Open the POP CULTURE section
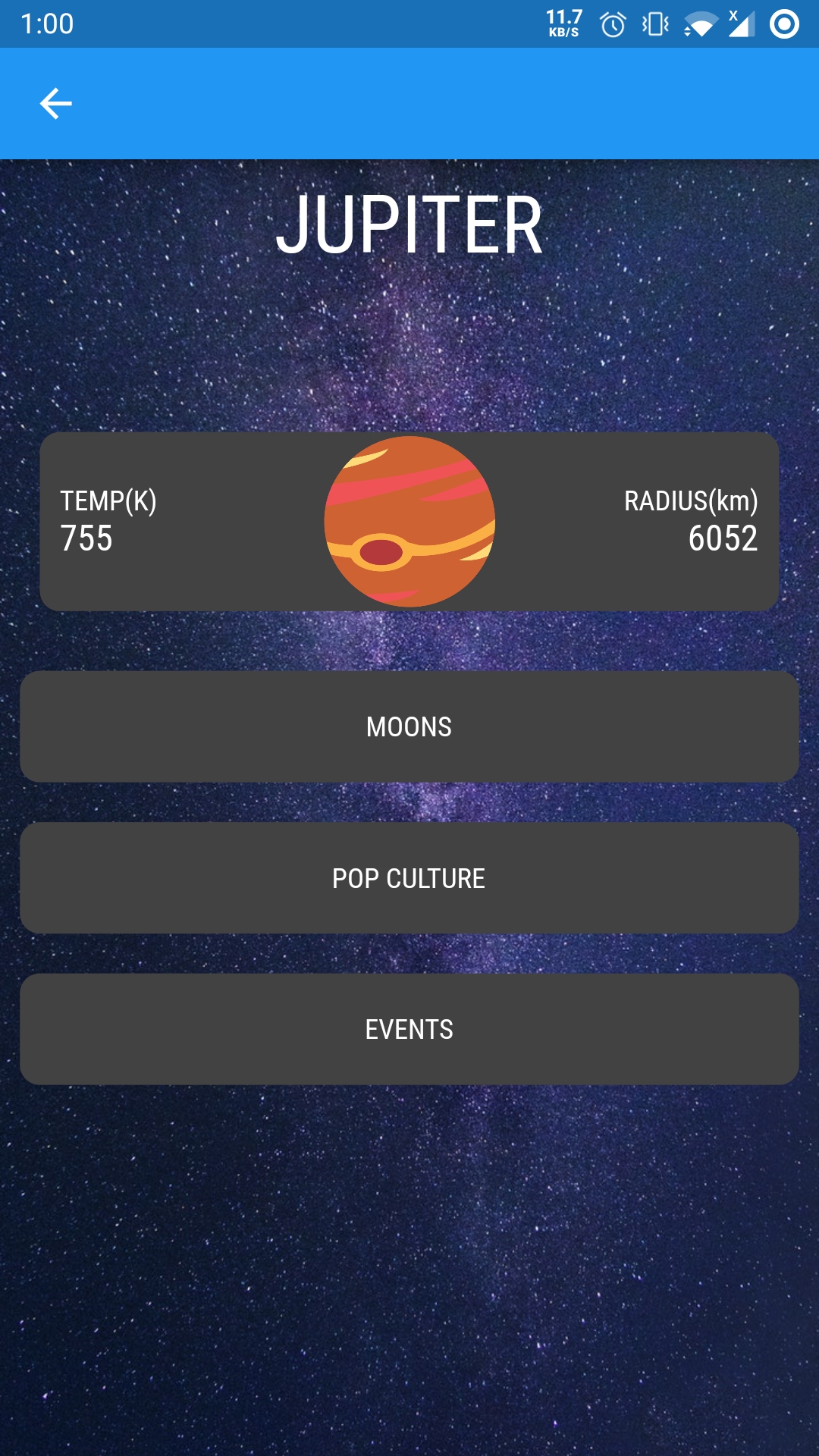 pos(409,878)
